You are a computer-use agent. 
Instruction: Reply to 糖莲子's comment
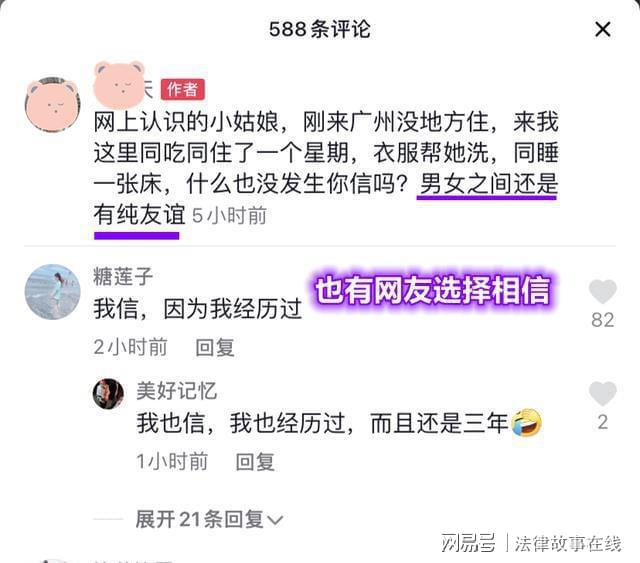tap(215, 347)
